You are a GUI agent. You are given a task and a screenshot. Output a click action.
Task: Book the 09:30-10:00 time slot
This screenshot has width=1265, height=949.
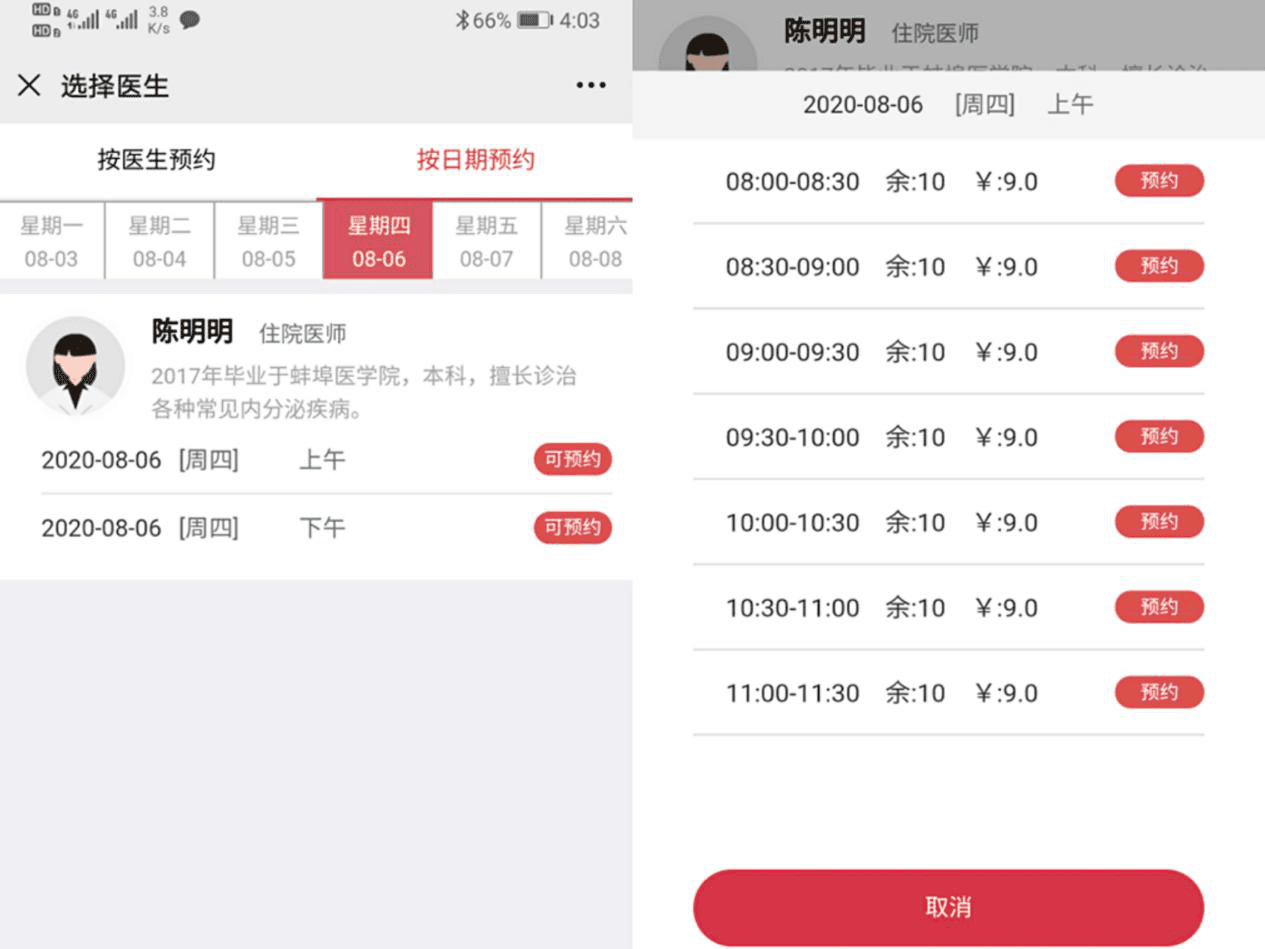tap(1158, 437)
